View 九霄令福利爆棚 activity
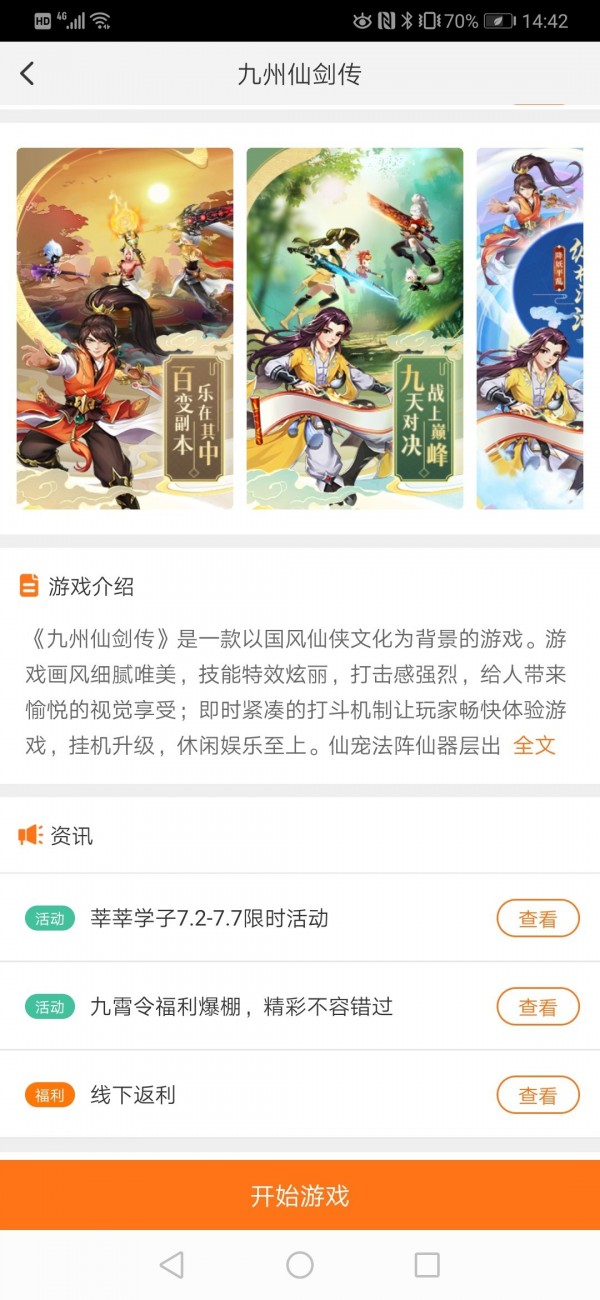600x1300 pixels. [x=537, y=1007]
